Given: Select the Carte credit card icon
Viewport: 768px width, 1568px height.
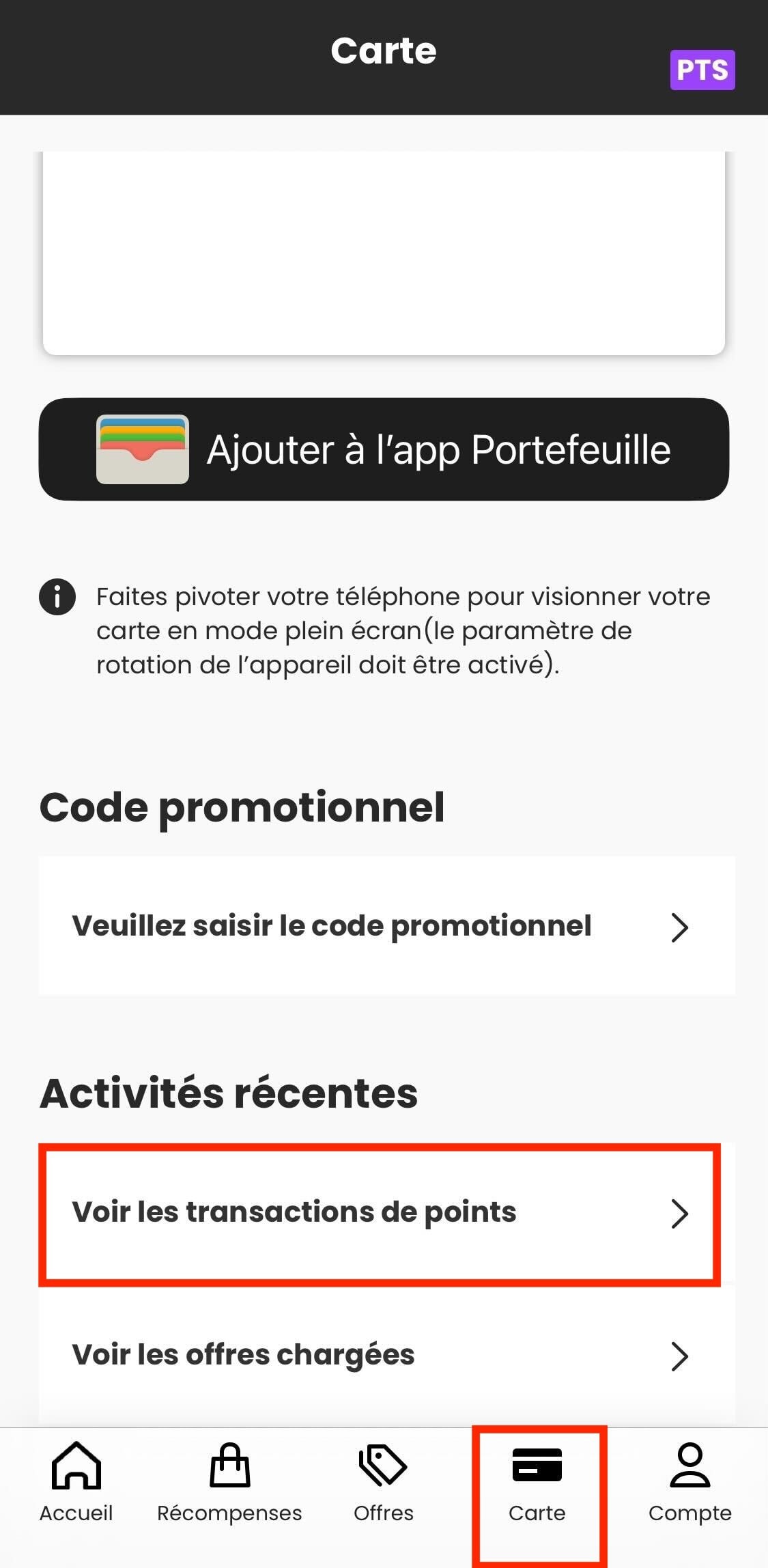Looking at the screenshot, I should 537,1466.
